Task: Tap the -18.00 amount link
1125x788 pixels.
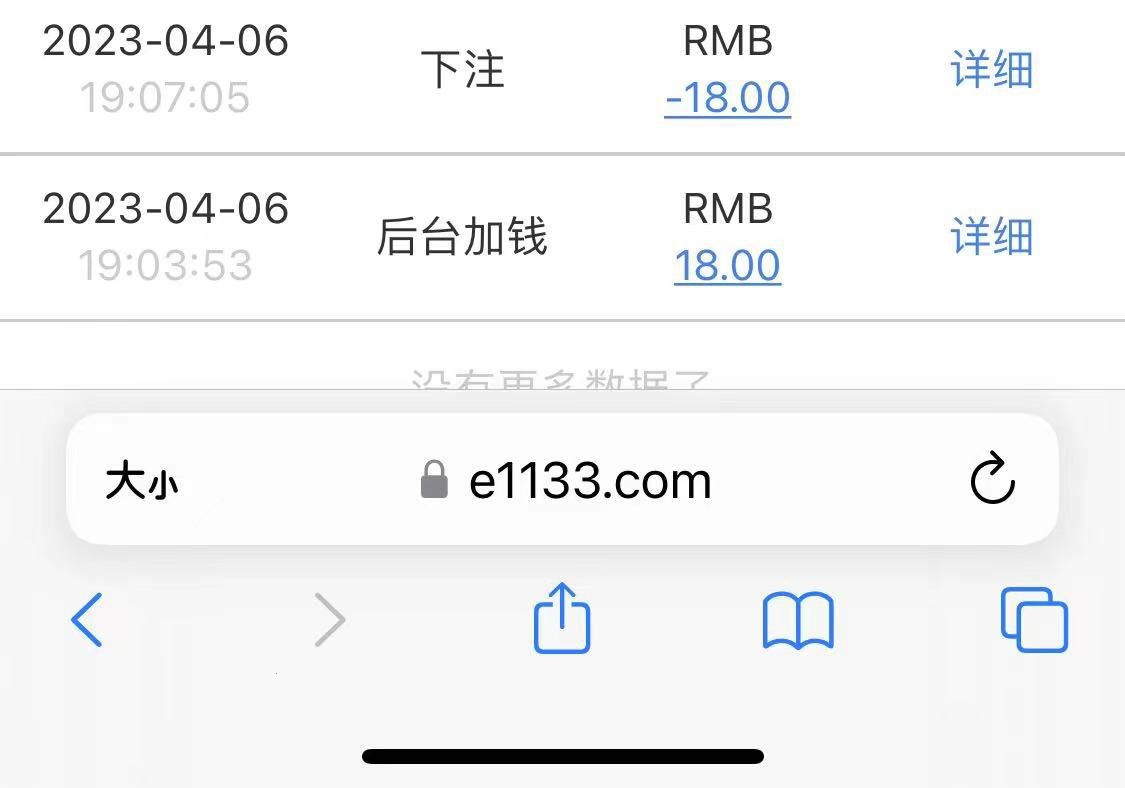Action: coord(727,98)
